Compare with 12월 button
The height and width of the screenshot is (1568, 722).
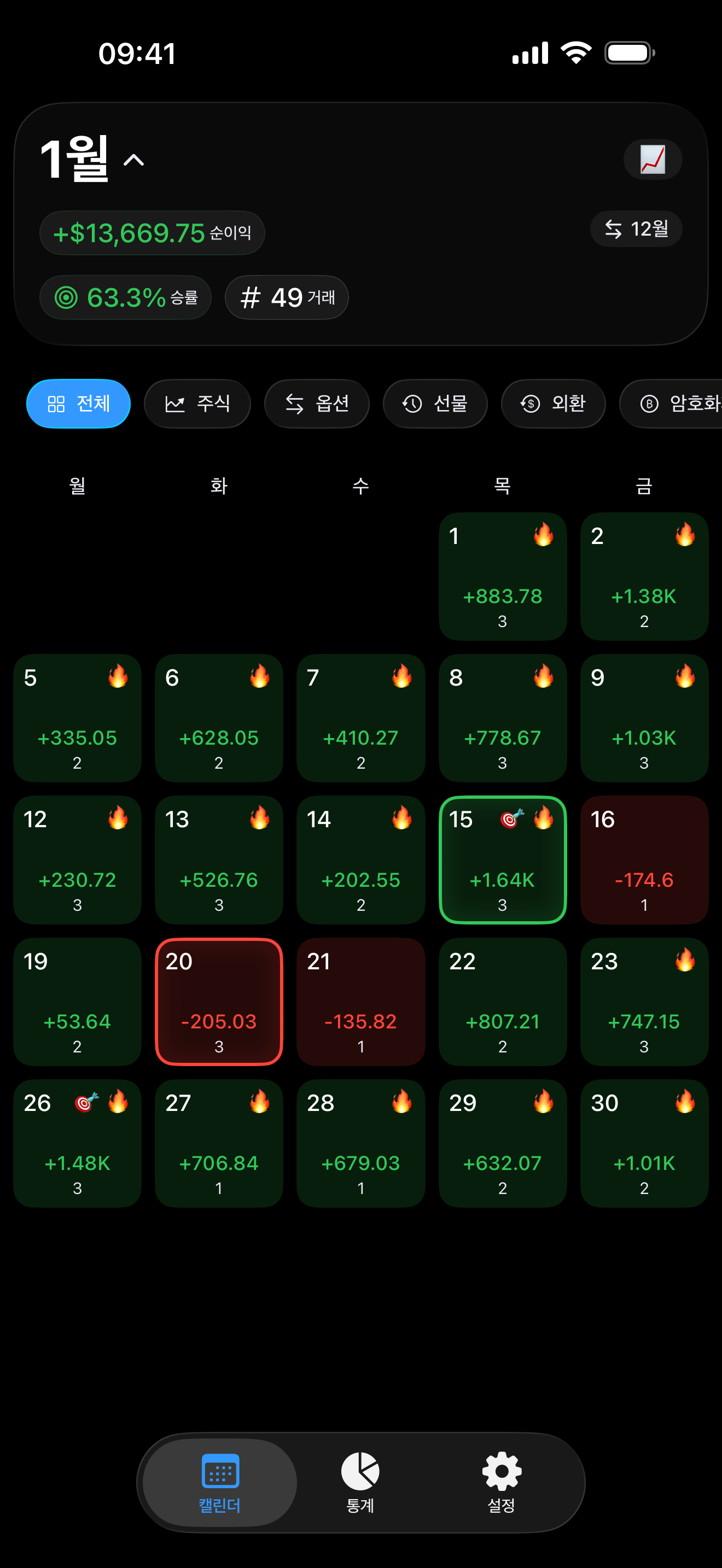[x=636, y=229]
